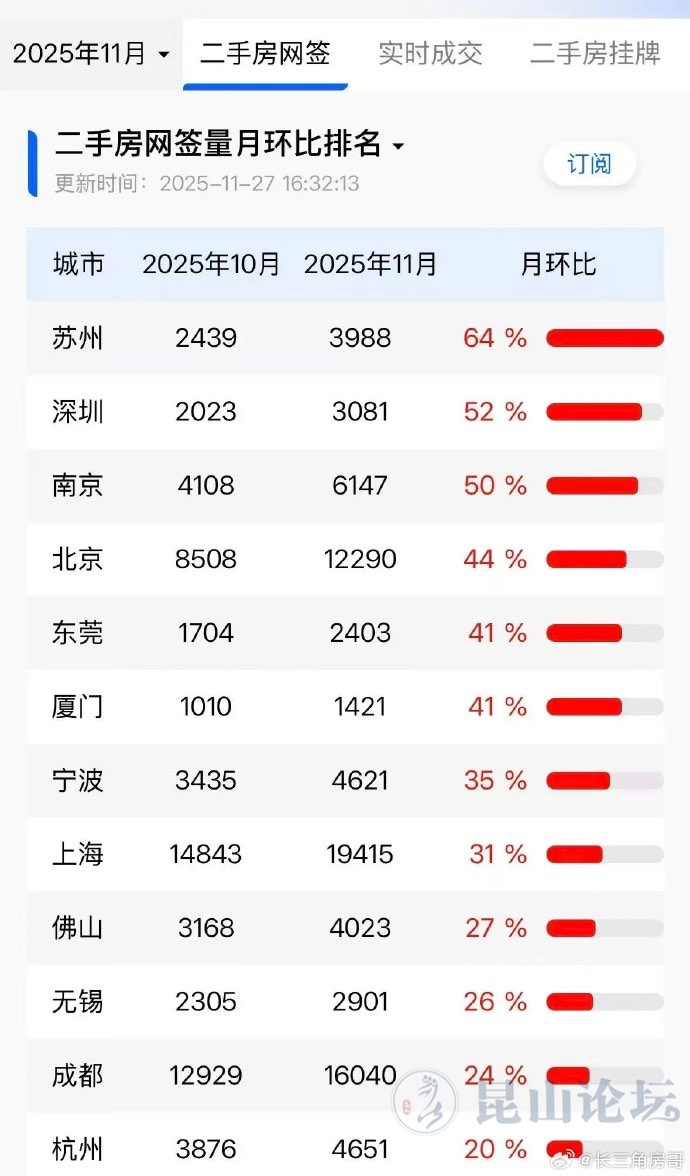The height and width of the screenshot is (1176, 690).
Task: Tap the 订阅 subscribe button
Action: tap(589, 164)
